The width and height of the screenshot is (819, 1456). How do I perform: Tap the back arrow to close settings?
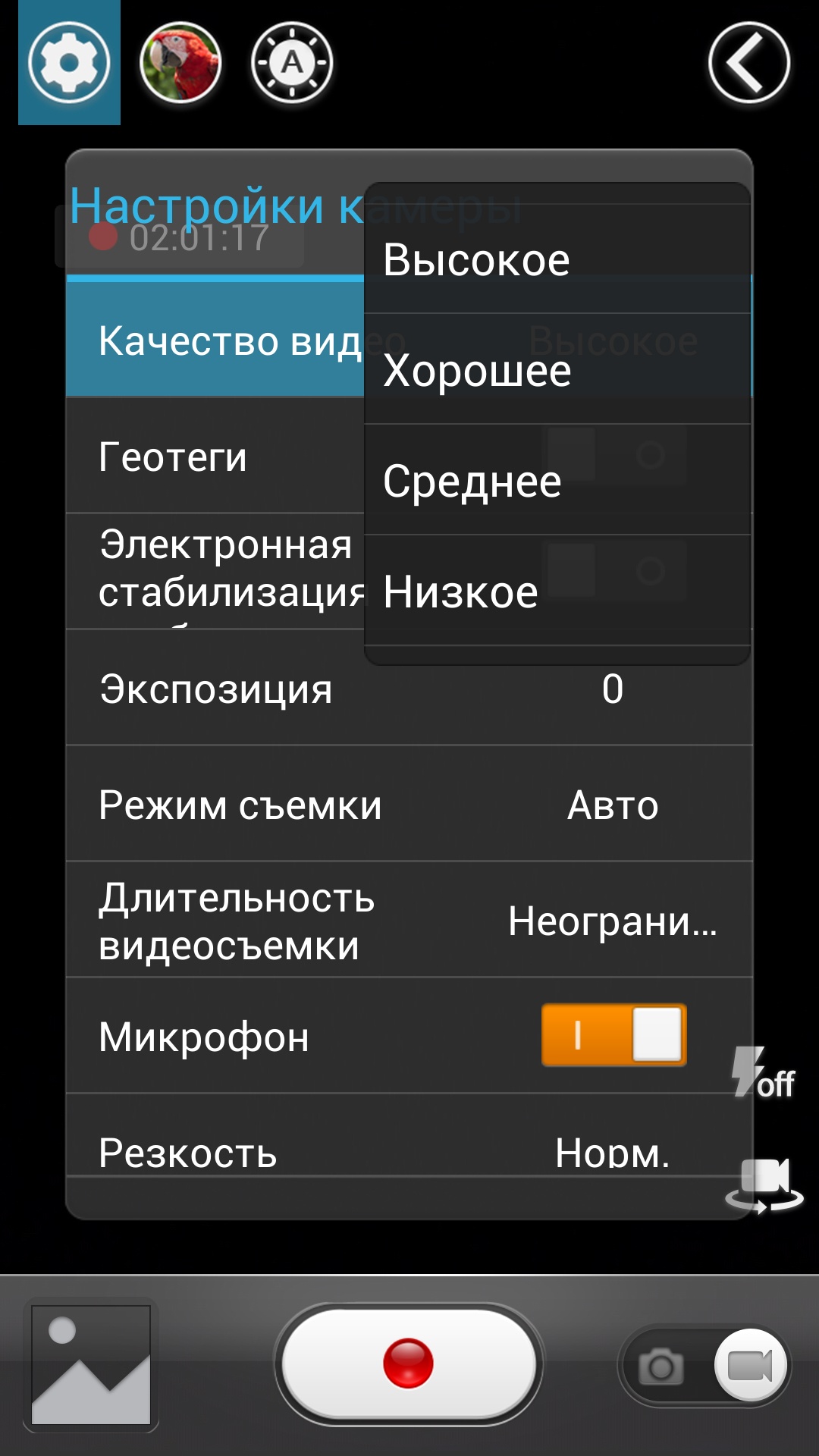749,63
